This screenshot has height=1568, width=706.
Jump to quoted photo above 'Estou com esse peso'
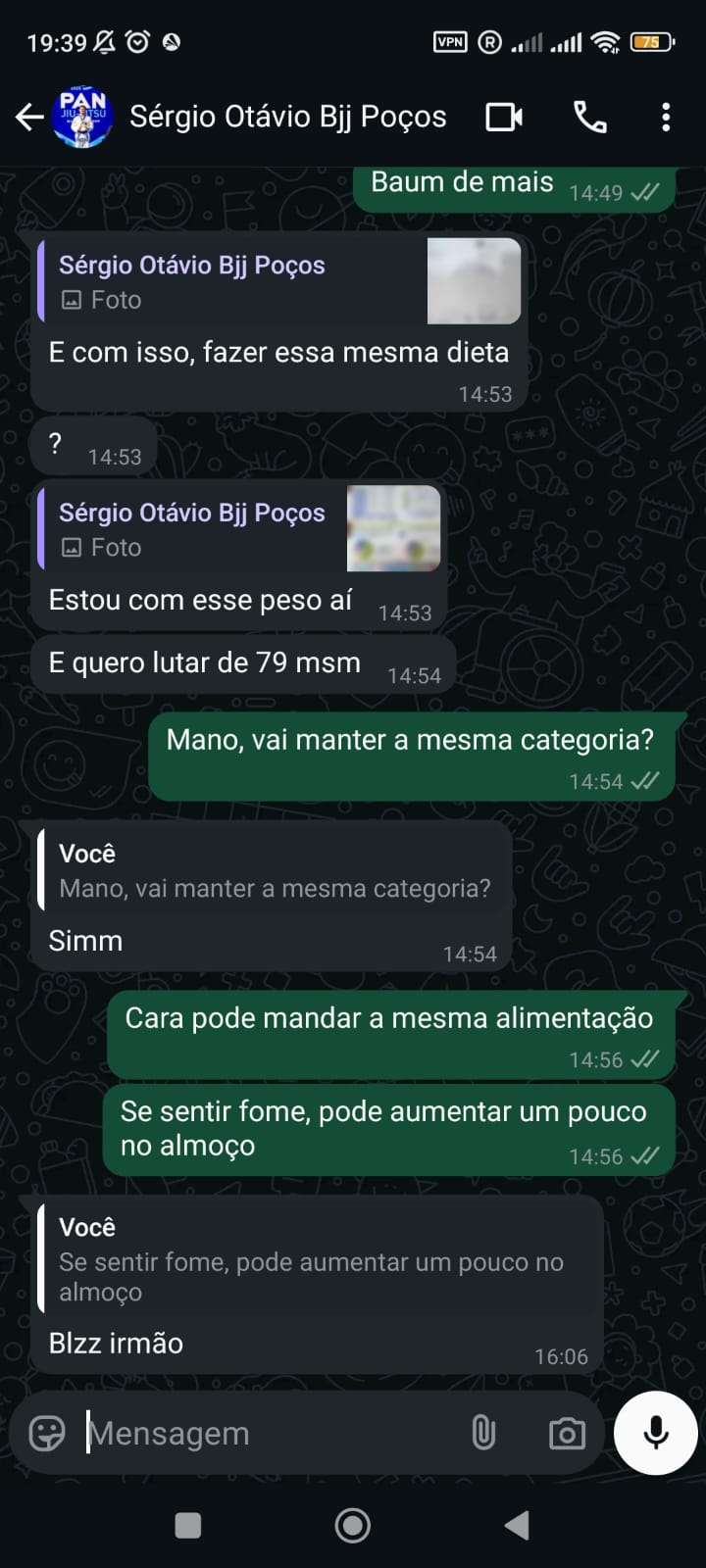pos(239,529)
